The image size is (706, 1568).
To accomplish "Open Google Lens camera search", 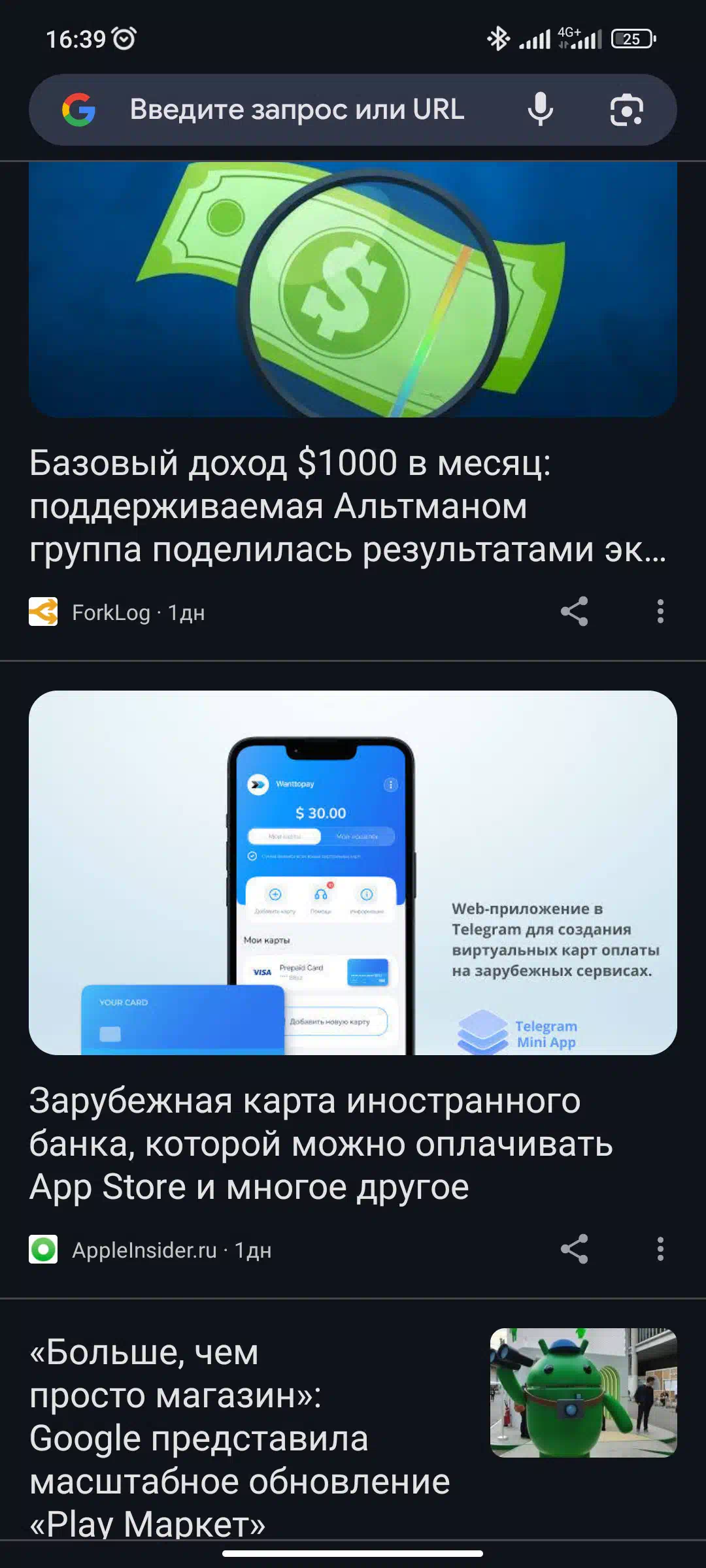I will tap(626, 110).
